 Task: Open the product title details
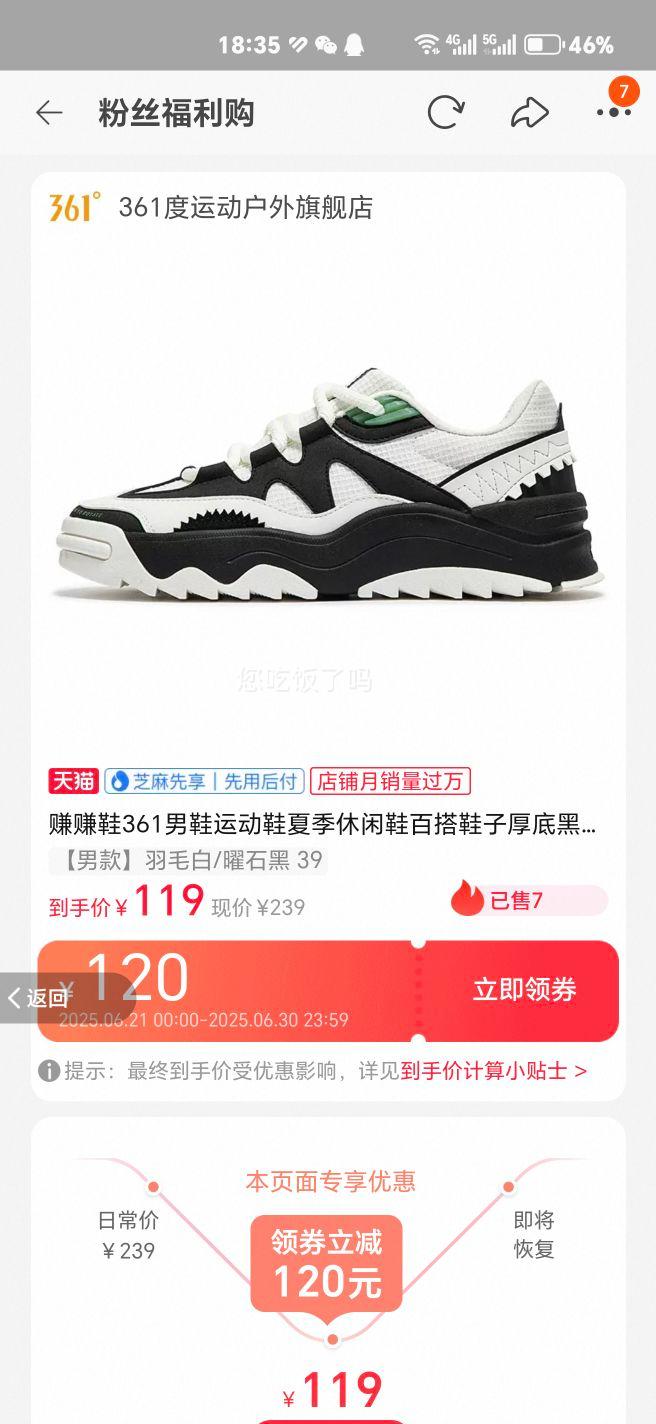pos(322,825)
